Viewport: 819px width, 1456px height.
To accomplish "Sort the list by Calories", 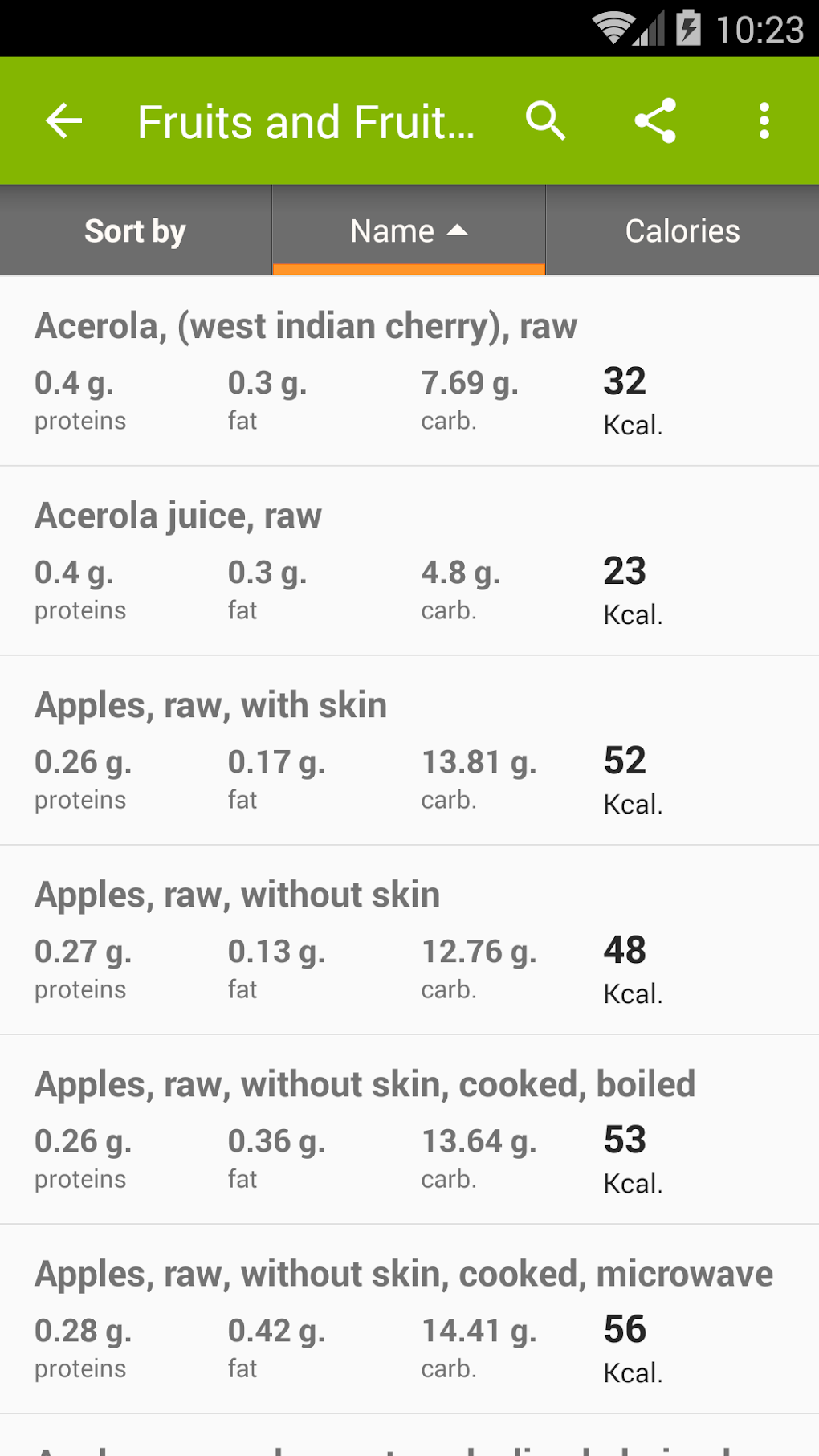I will [x=682, y=231].
